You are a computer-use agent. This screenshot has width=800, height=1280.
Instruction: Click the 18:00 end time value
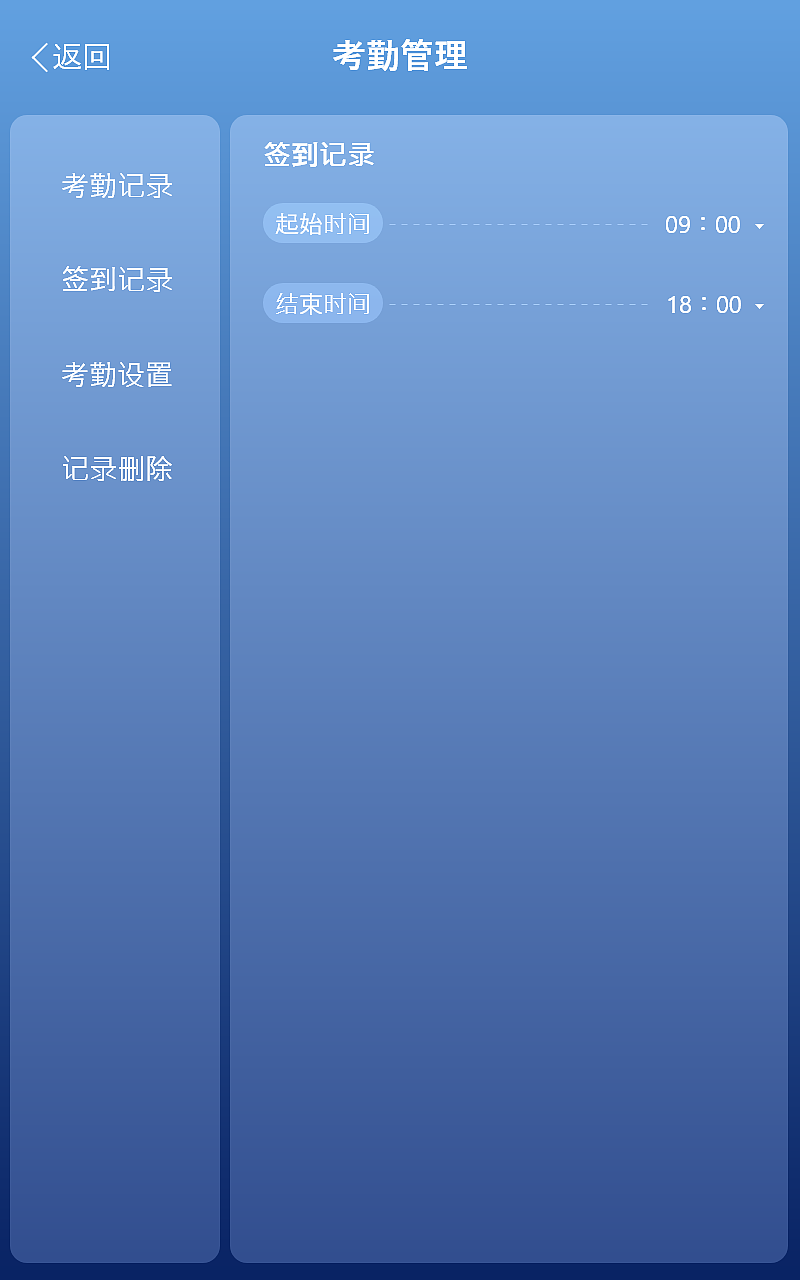tap(704, 305)
